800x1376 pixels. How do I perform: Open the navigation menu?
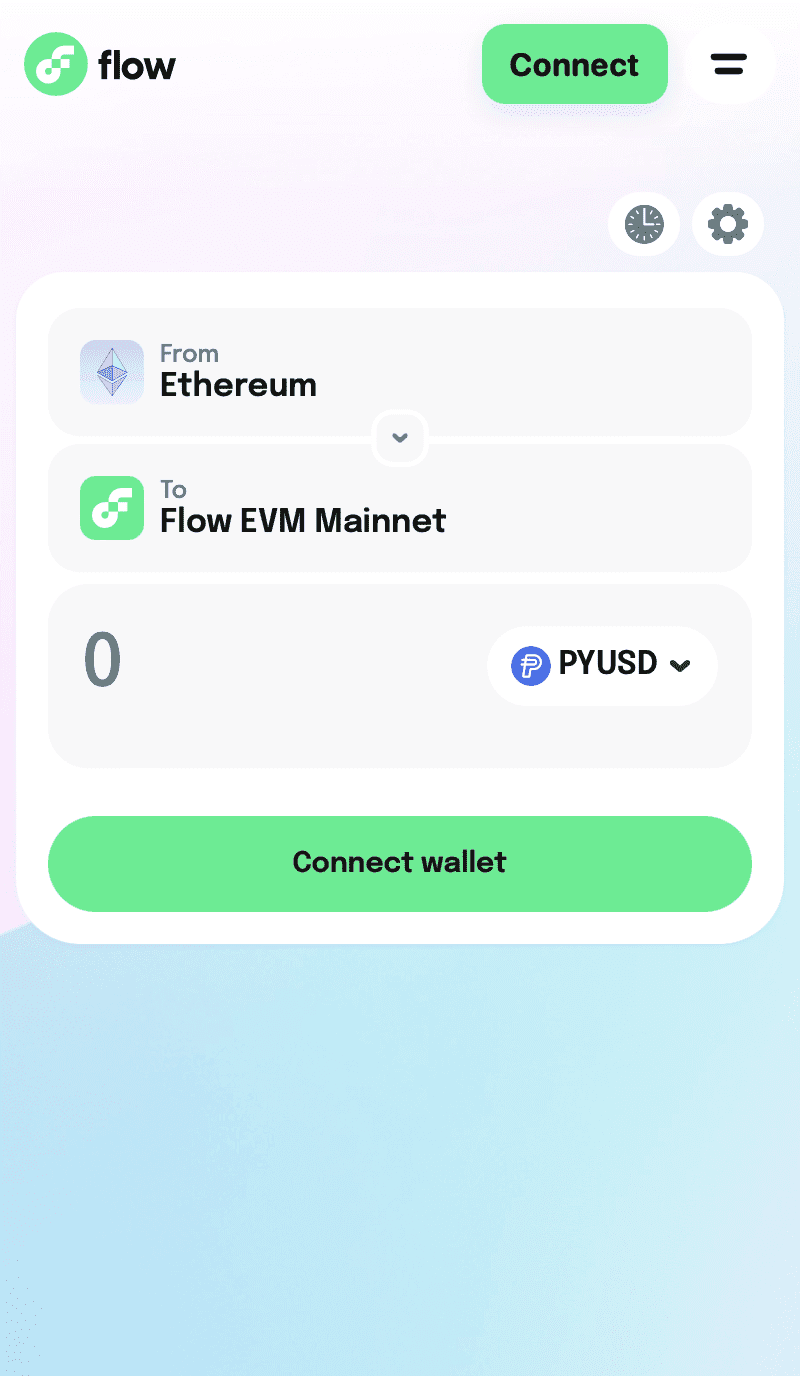click(730, 64)
